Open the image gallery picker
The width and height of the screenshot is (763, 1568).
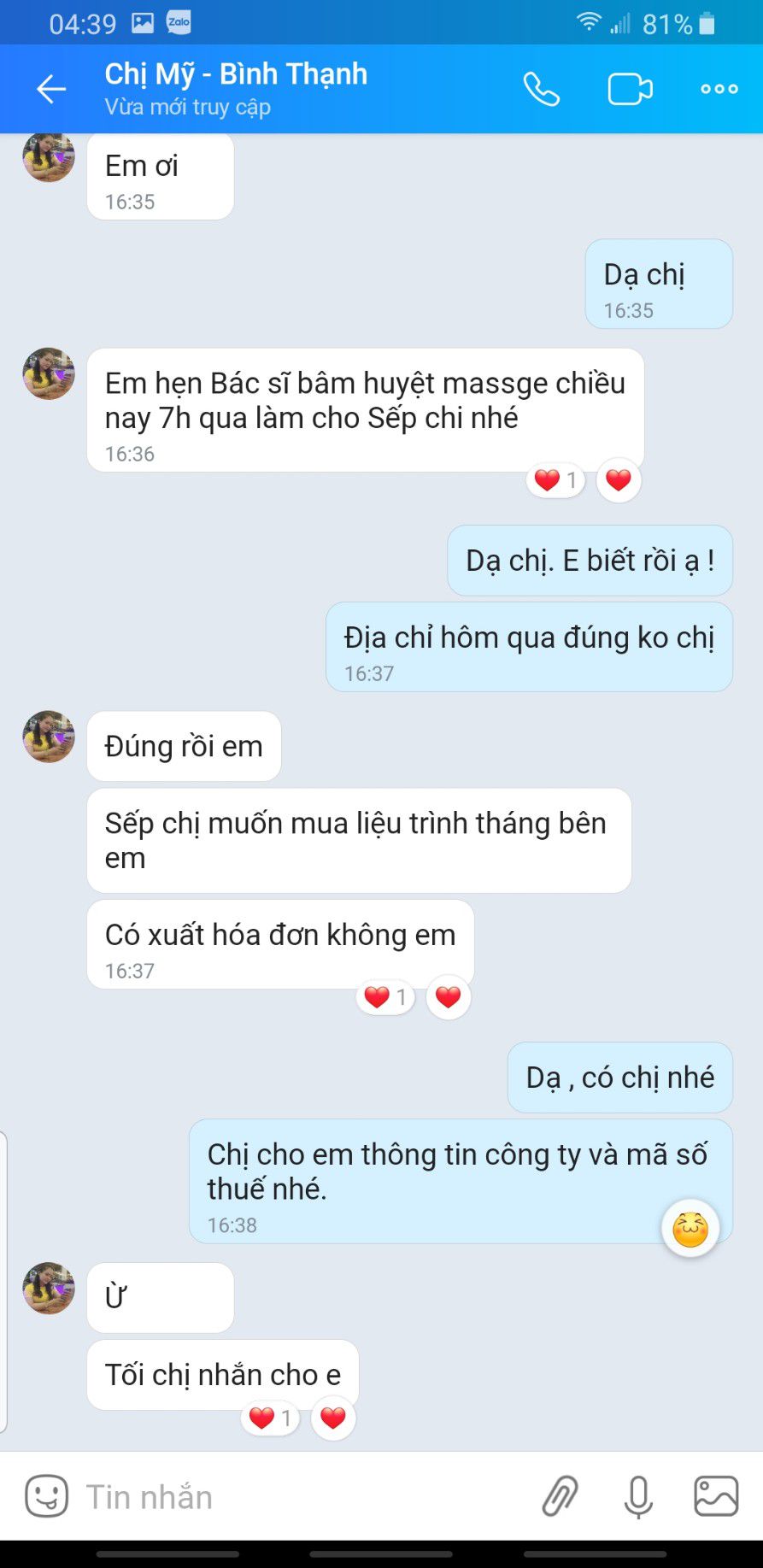(x=715, y=1496)
